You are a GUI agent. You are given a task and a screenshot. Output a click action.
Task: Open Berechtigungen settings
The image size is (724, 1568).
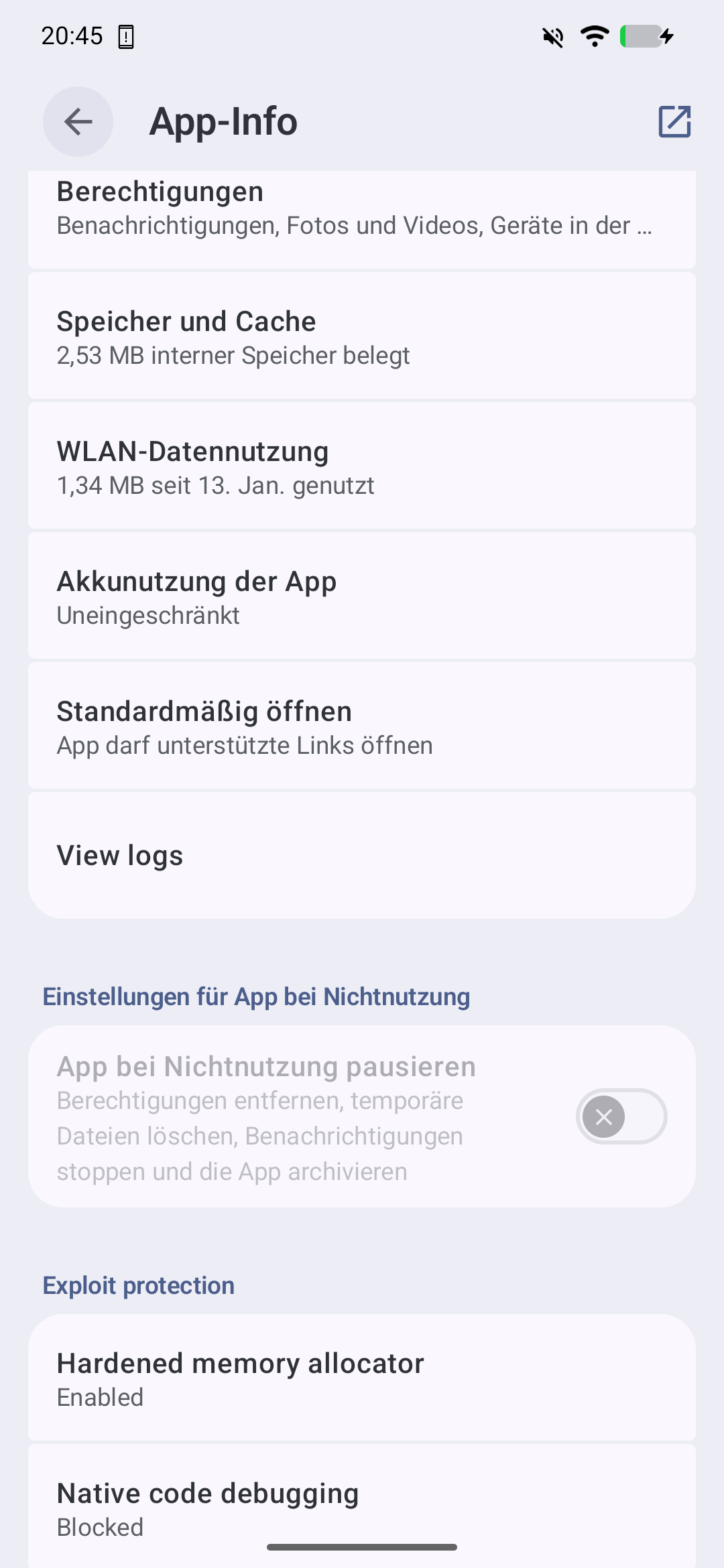[x=362, y=209]
